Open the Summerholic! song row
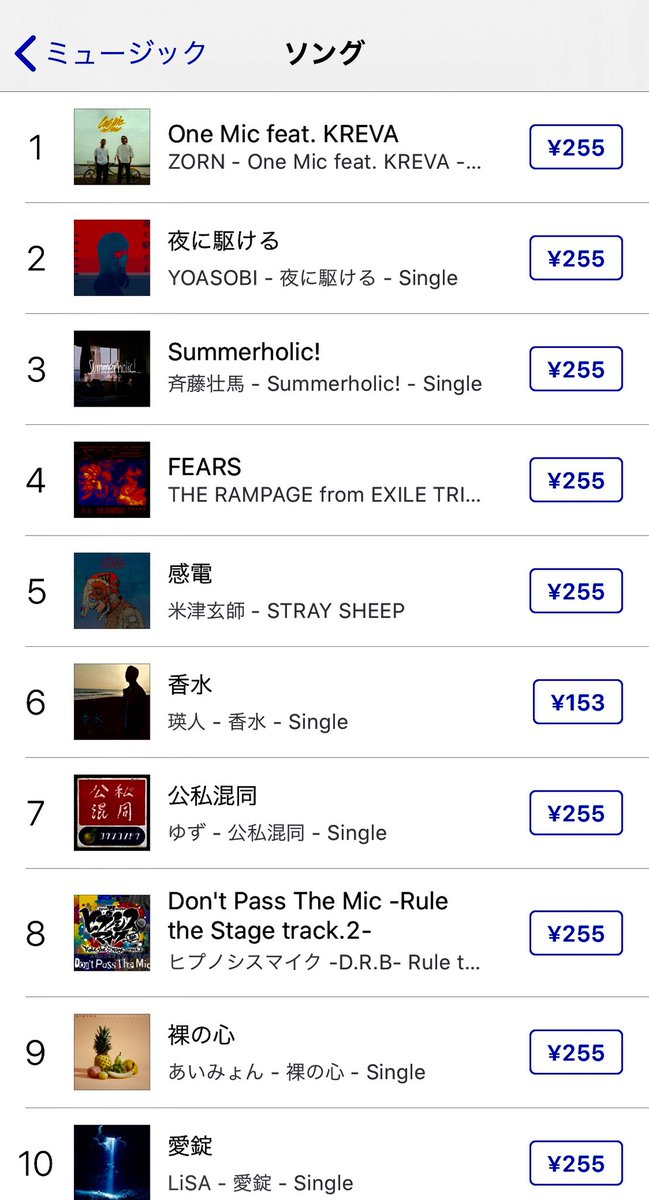 pos(324,370)
